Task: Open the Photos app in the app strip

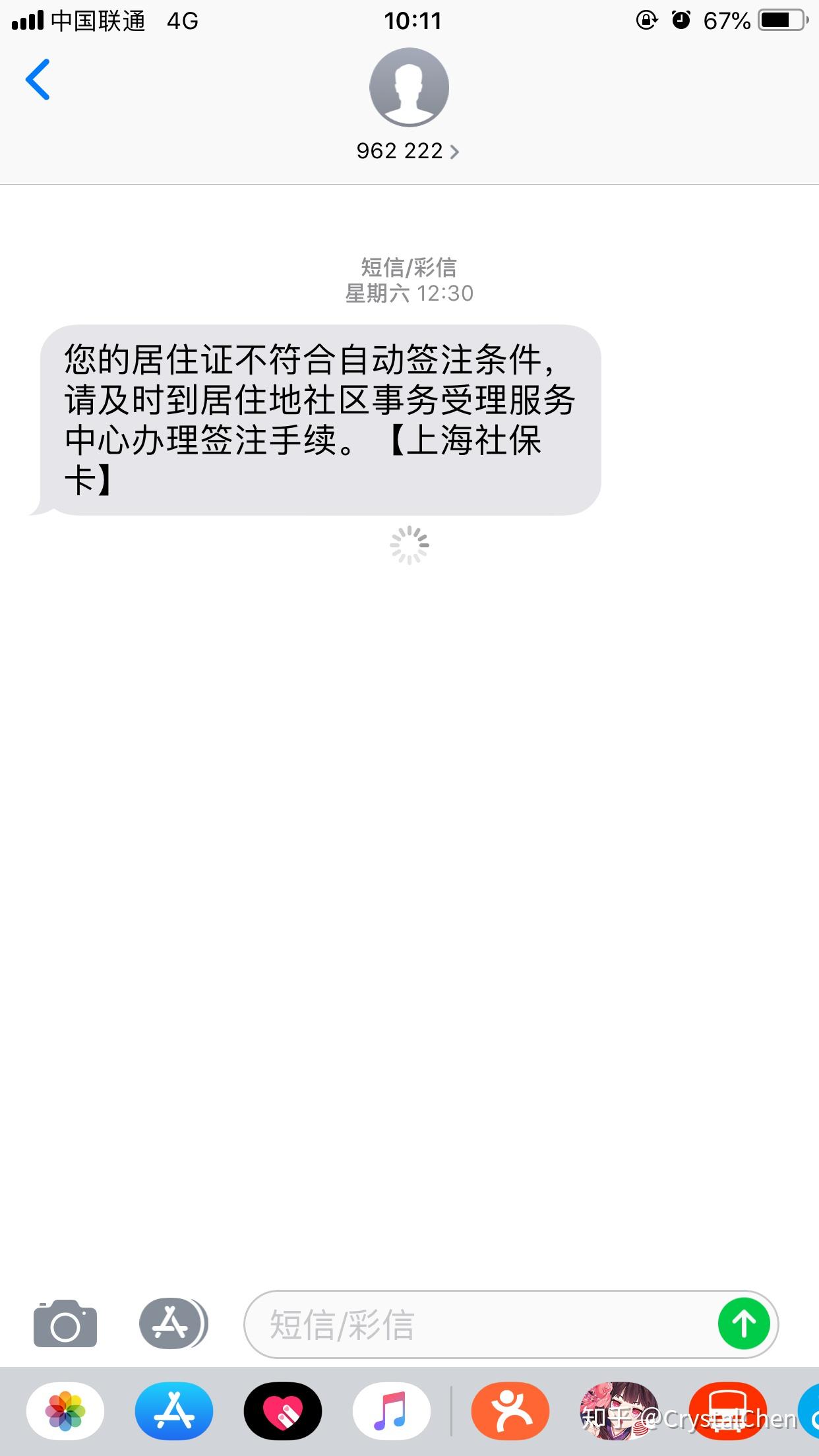Action: (x=65, y=1411)
